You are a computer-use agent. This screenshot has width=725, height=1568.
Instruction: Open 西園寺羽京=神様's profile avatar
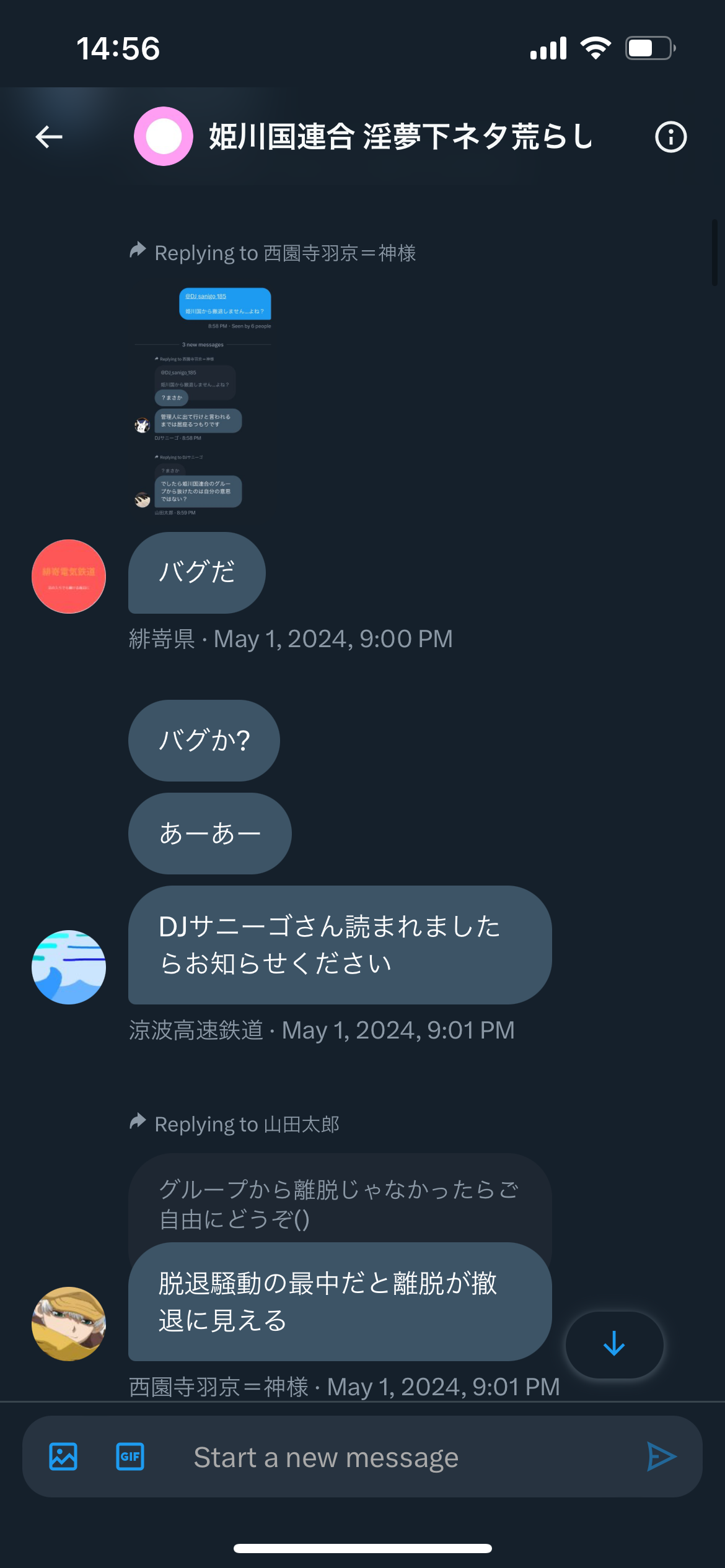coord(69,1323)
